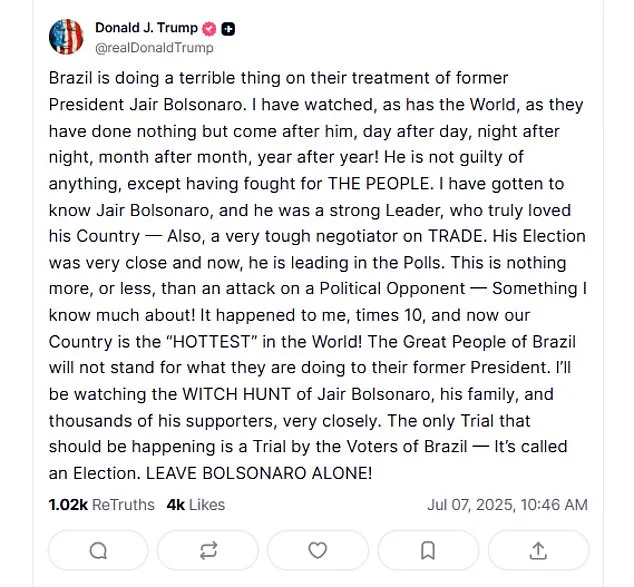Share this post
Image resolution: width=634 pixels, height=587 pixels.
tap(538, 550)
